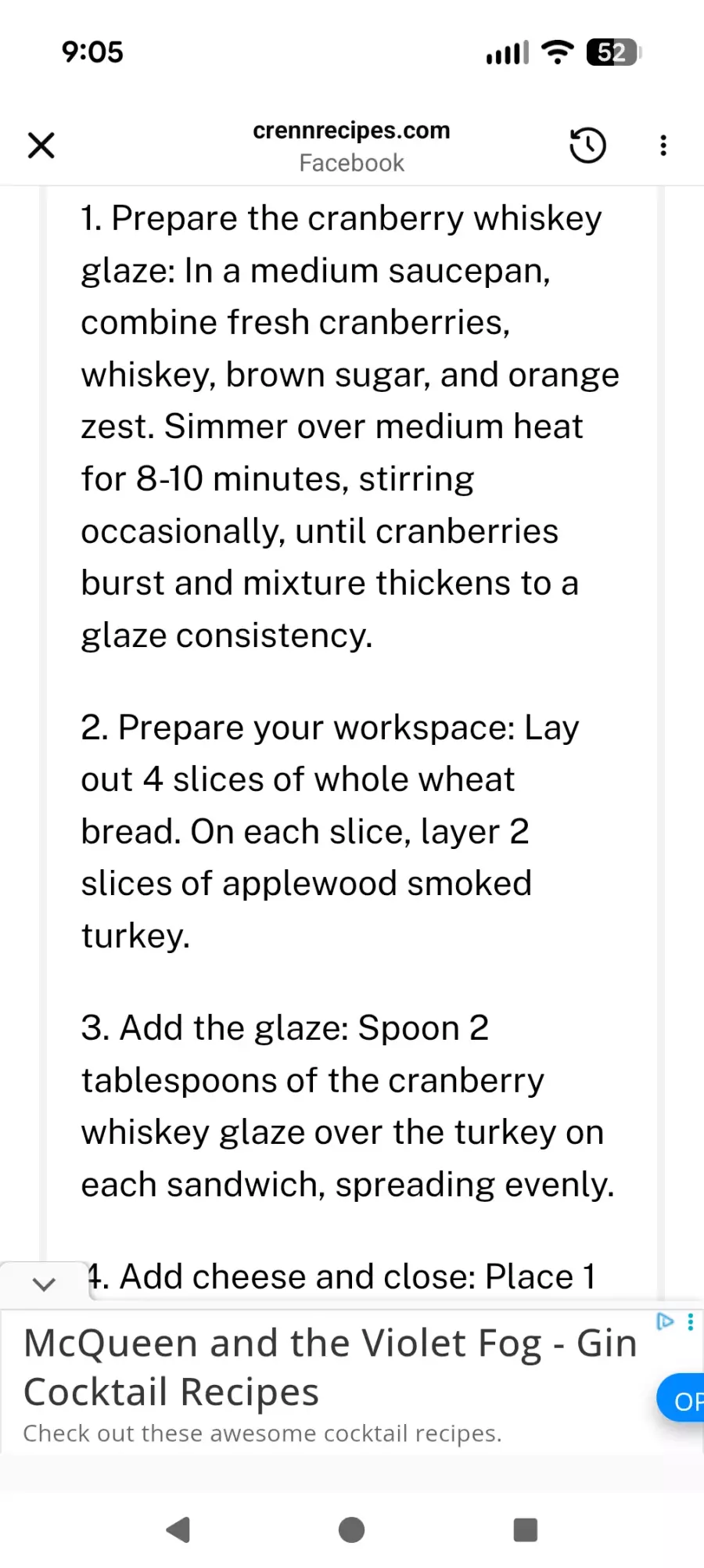Go back using system navigation

[x=179, y=1530]
